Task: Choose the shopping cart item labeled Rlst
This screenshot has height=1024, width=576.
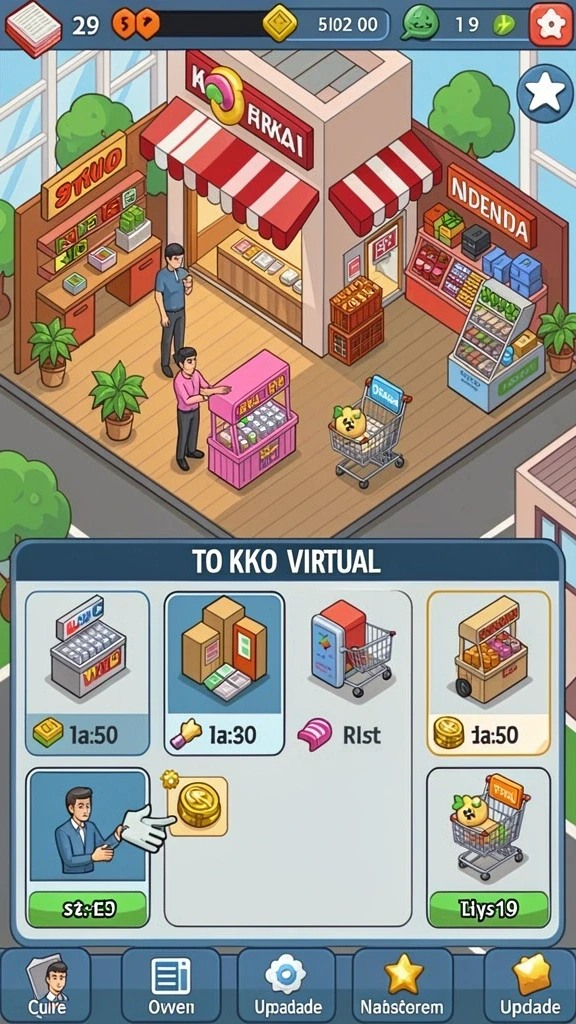Action: click(351, 673)
